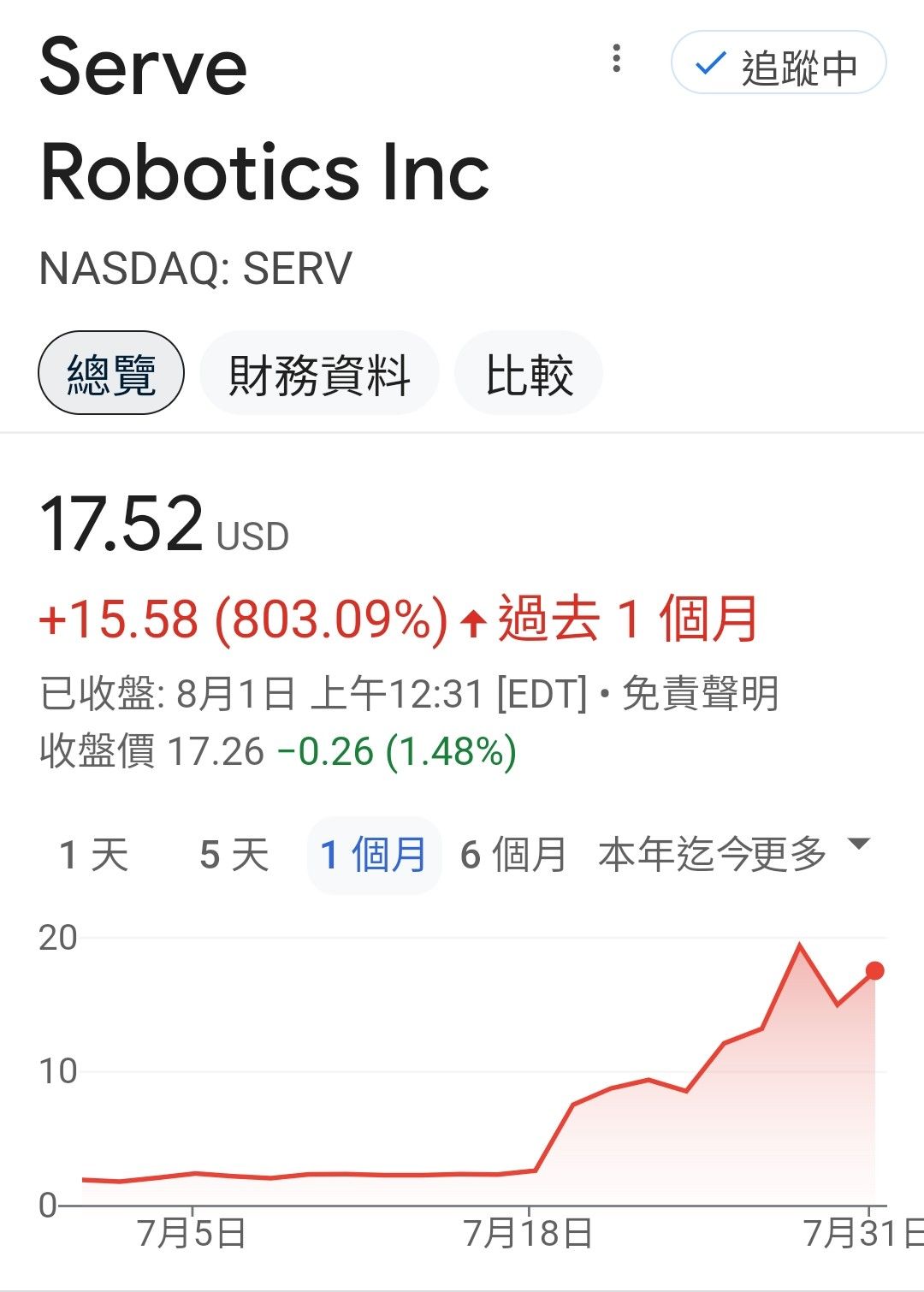View the 6 個月 chart range

pyautogui.click(x=513, y=855)
